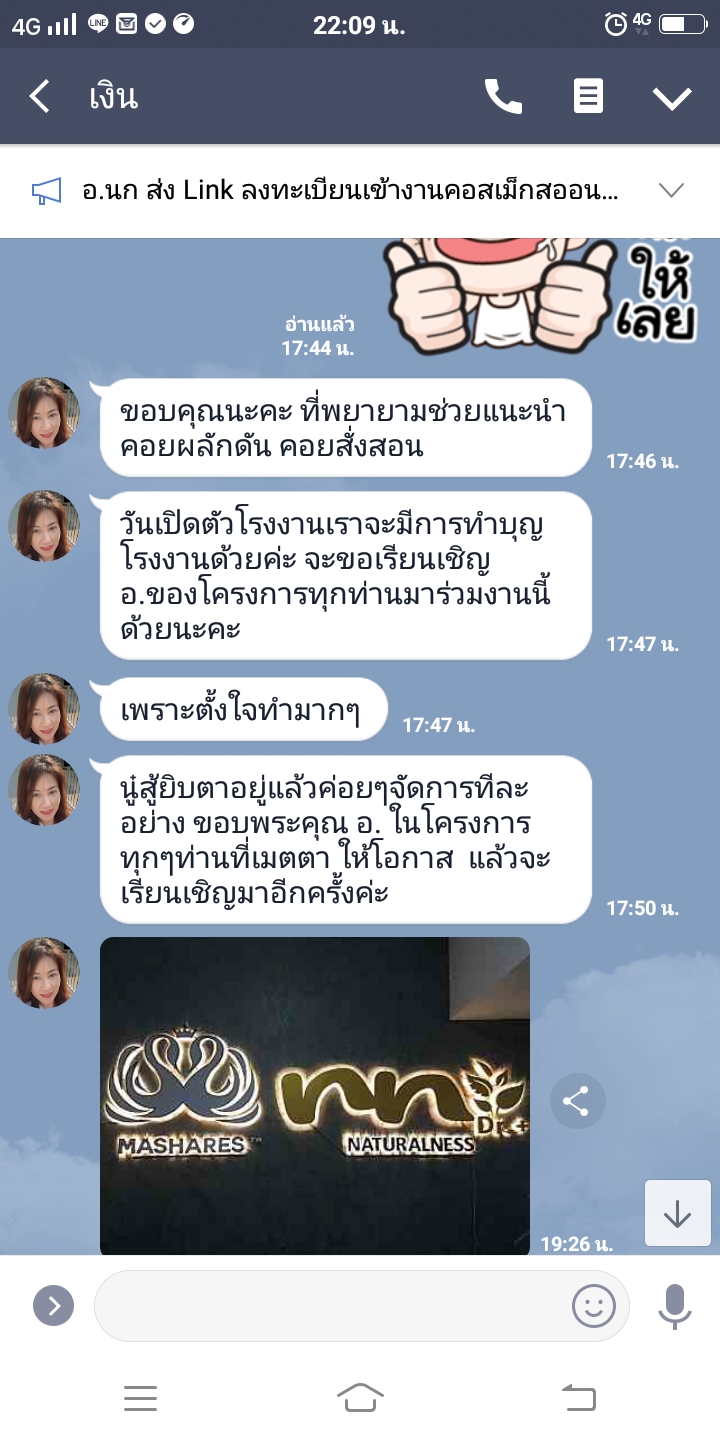Record a voice message with the microphone
Image resolution: width=720 pixels, height=1440 pixels.
click(675, 1305)
